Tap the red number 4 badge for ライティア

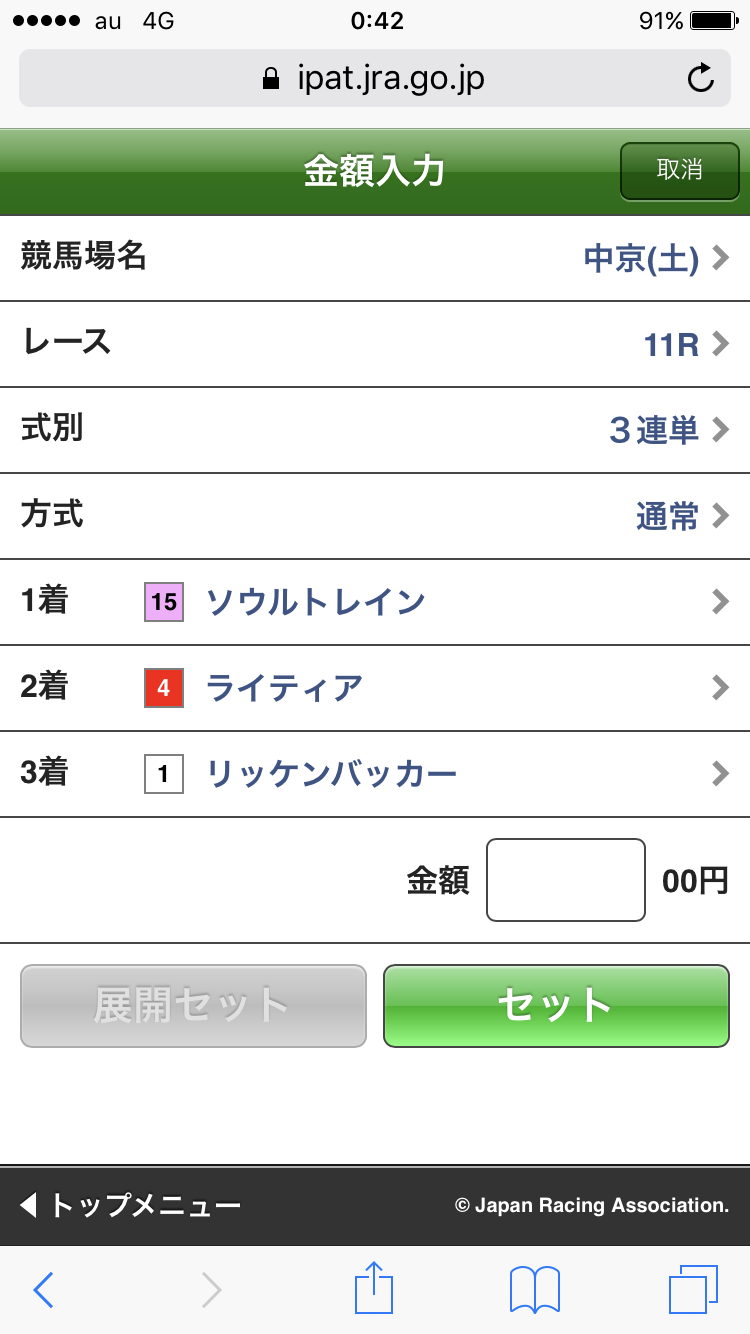tap(163, 688)
